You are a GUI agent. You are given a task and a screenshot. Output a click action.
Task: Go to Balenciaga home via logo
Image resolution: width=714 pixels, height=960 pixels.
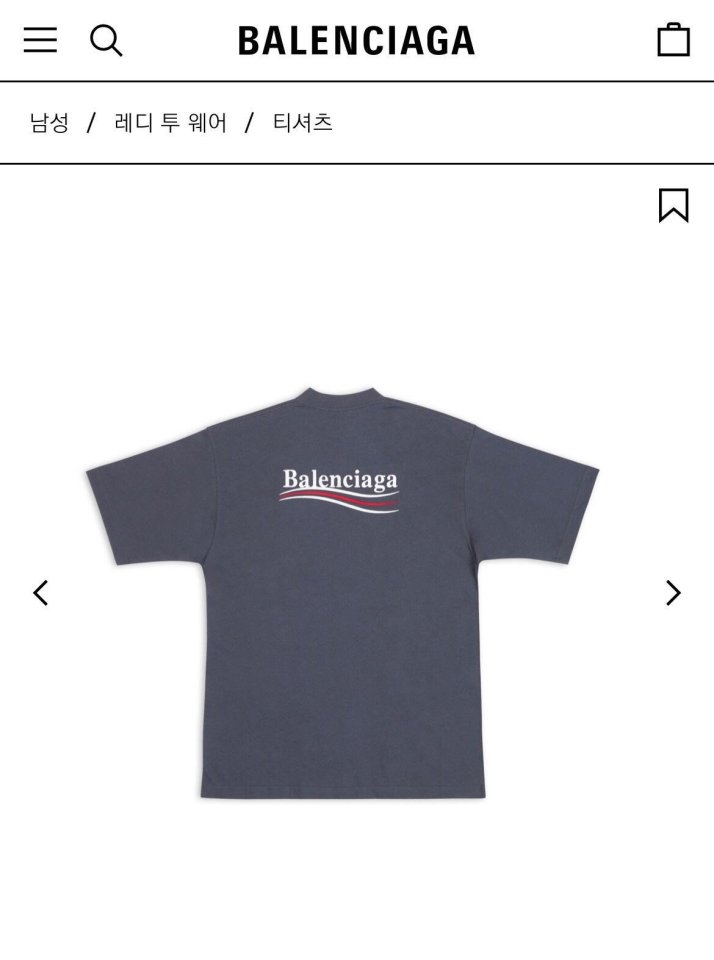click(356, 40)
